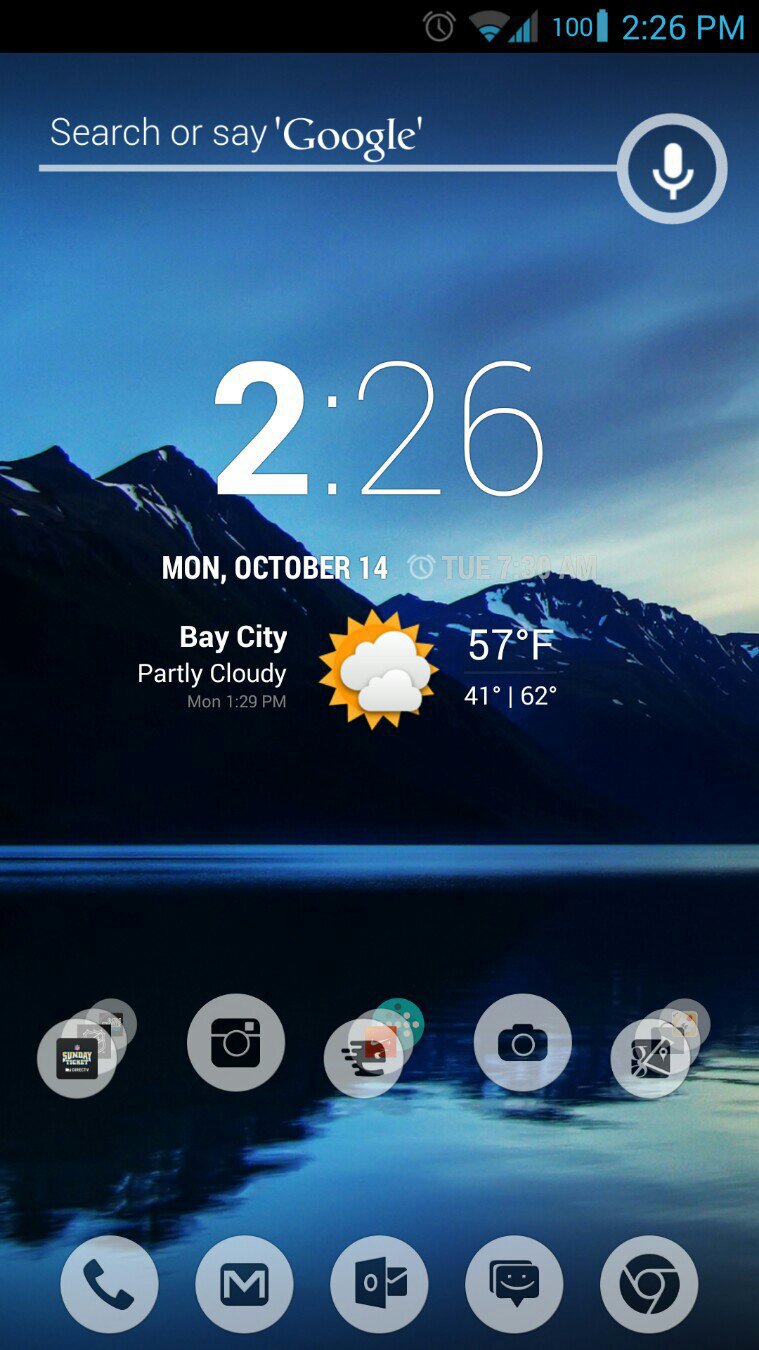Screen dimensions: 759x1350
Task: Launch the Chrome browser
Action: [649, 1284]
